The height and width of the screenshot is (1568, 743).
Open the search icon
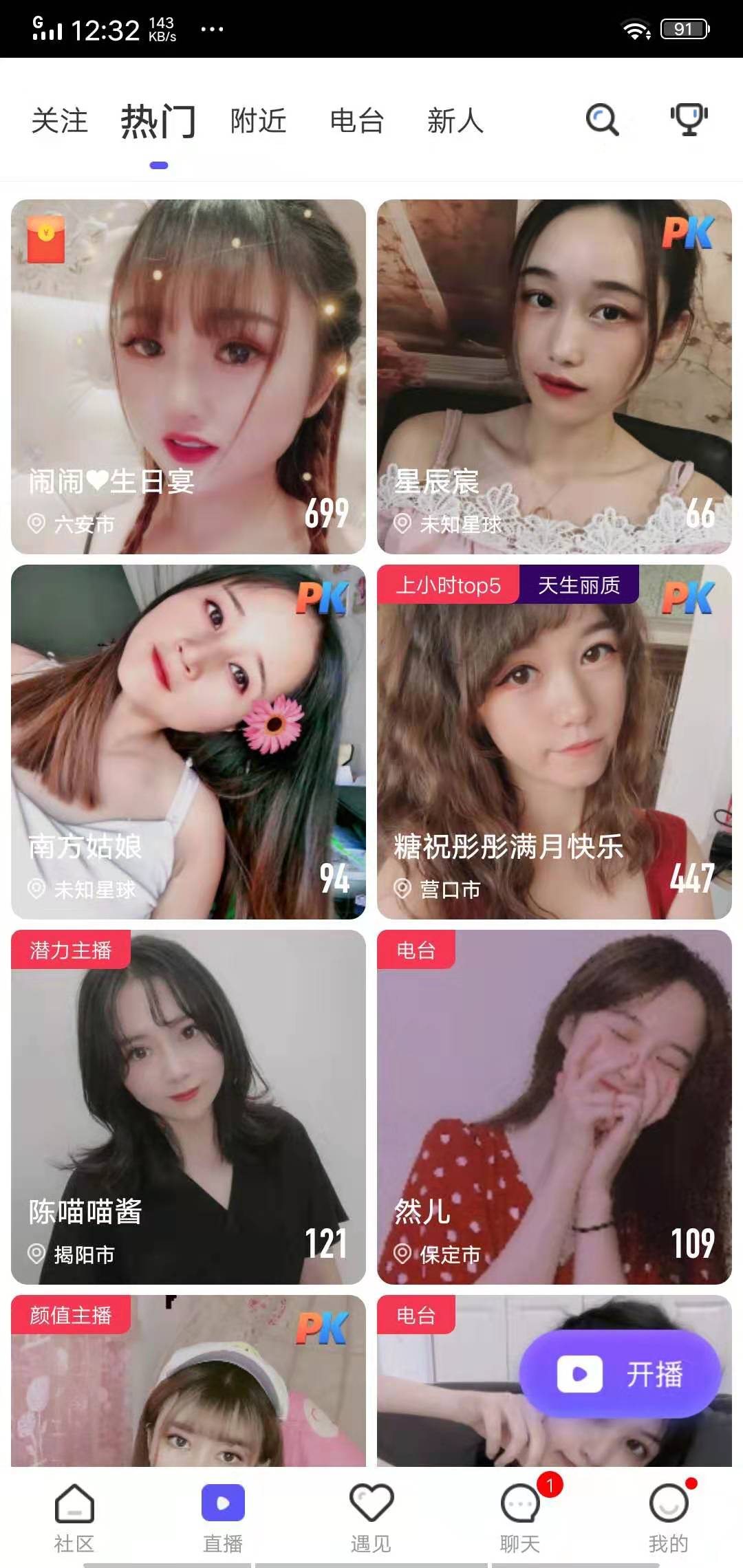point(602,120)
